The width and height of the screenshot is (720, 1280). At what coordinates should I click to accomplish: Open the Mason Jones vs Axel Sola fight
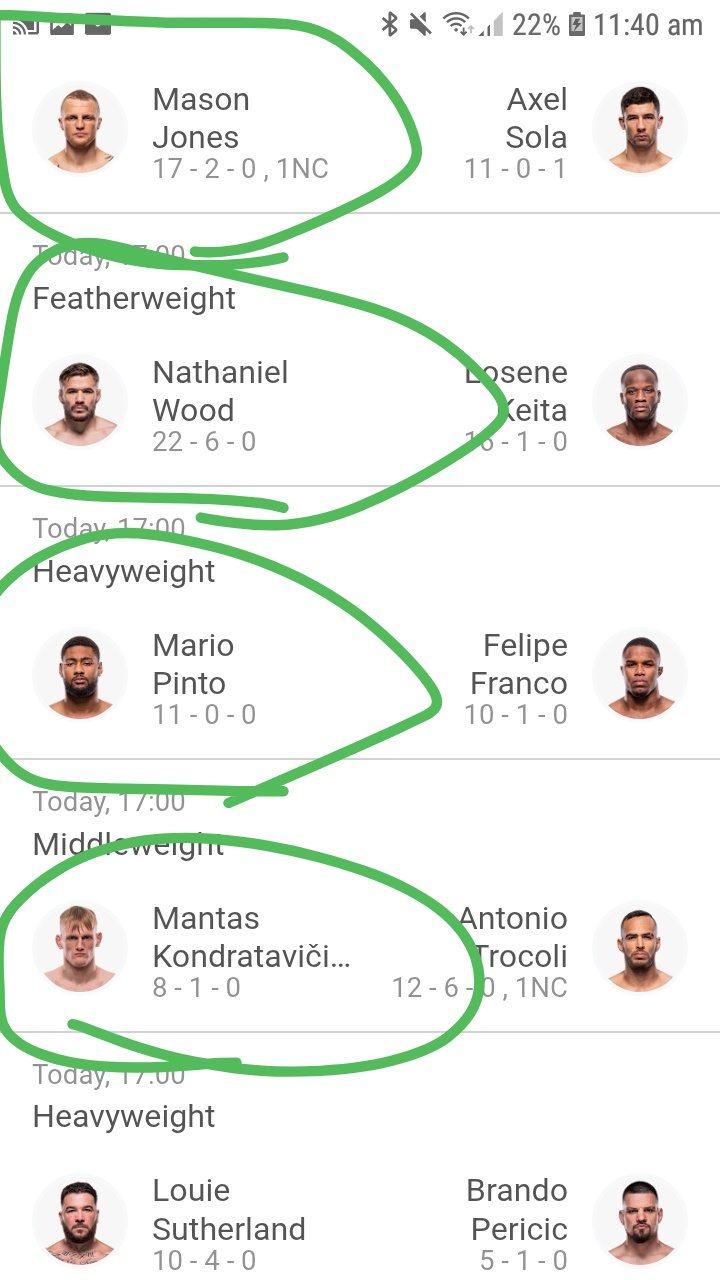tap(360, 130)
